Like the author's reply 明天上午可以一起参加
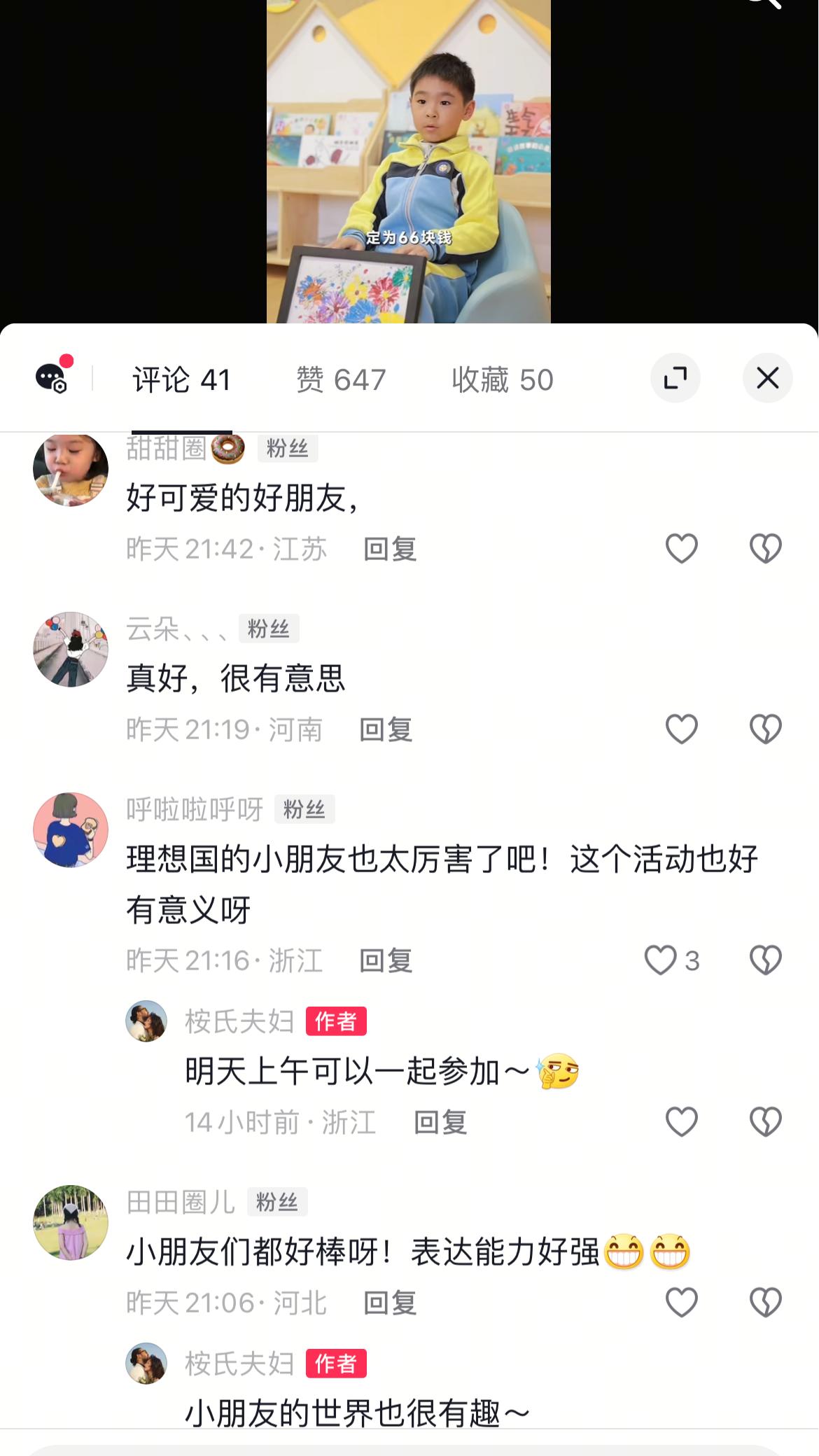Screen dimensions: 819x1456 click(681, 1122)
